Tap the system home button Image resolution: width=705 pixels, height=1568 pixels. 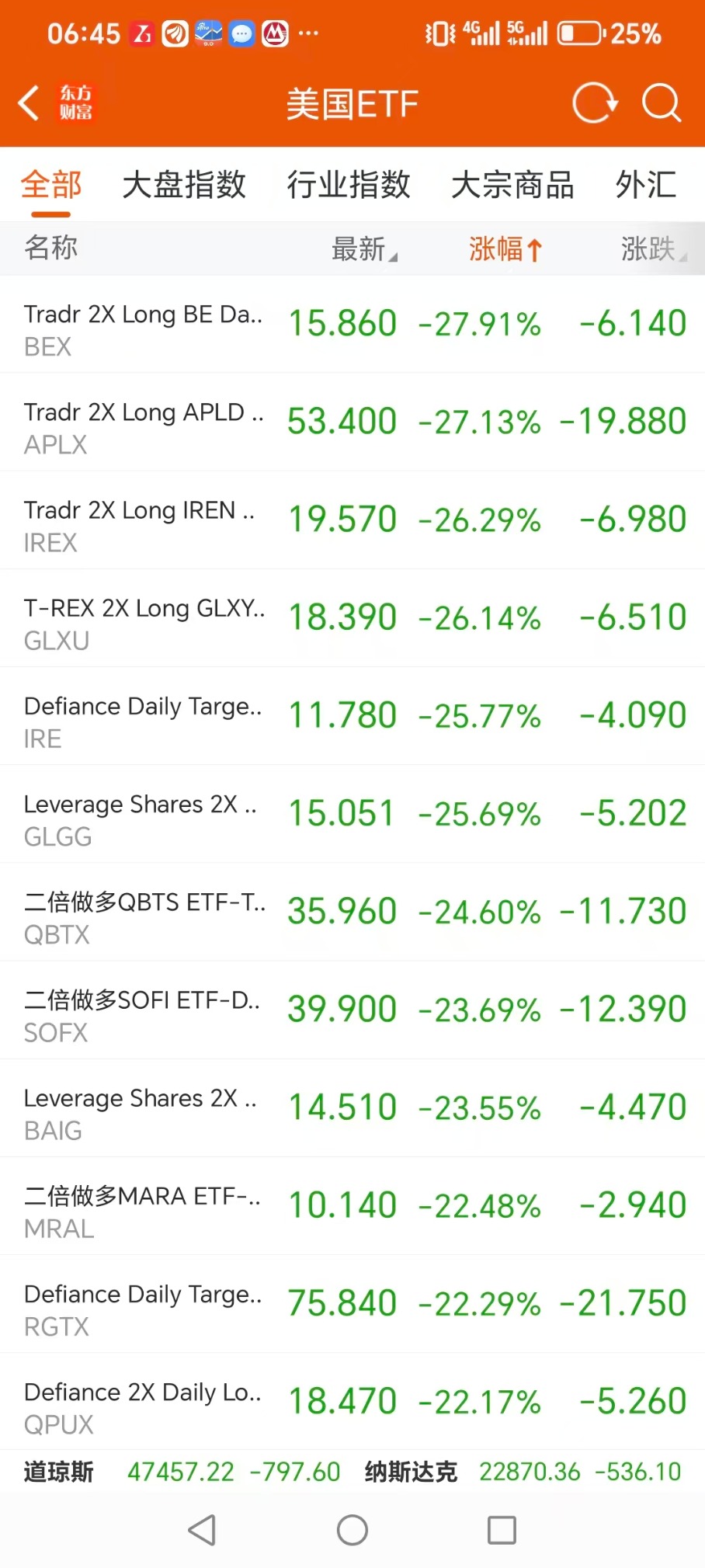[352, 1531]
